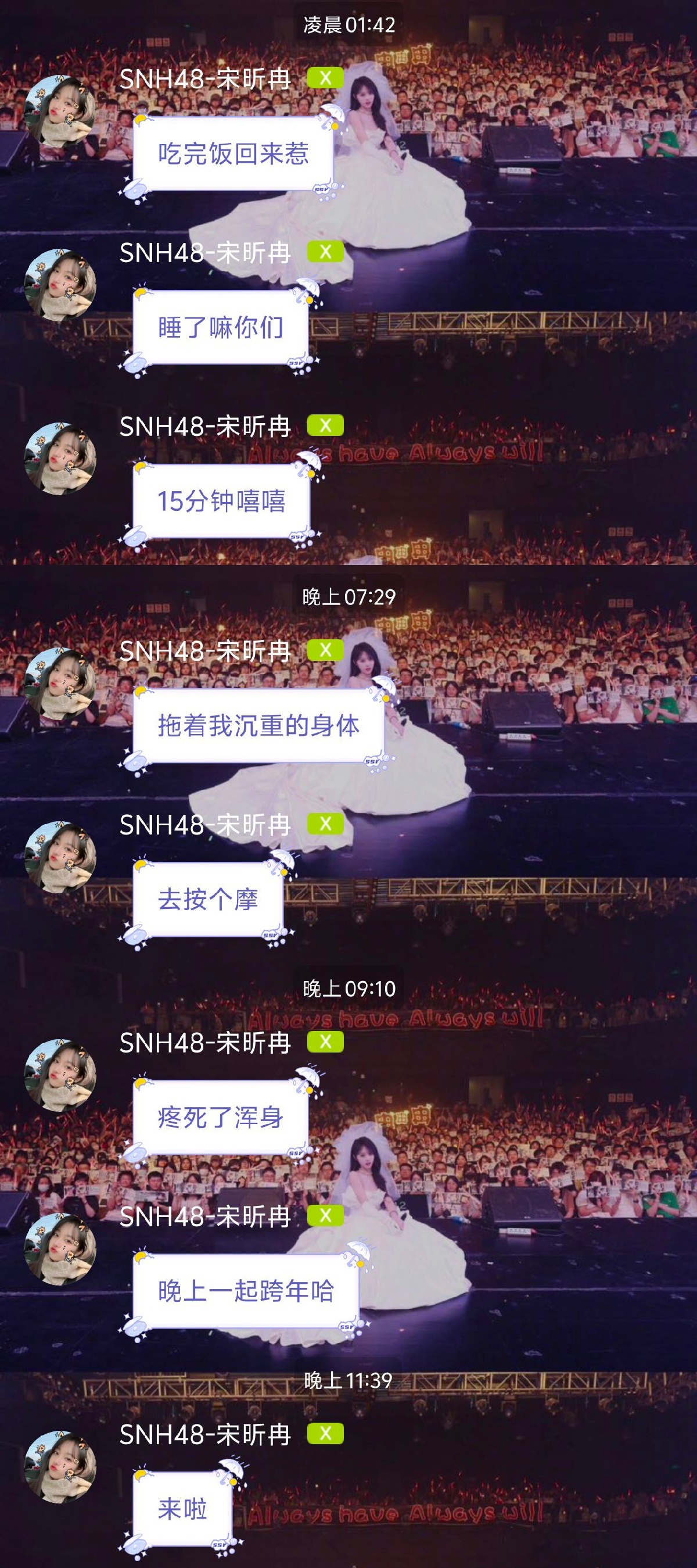Open the profile photo beside 疼死了浑身

(60, 1075)
